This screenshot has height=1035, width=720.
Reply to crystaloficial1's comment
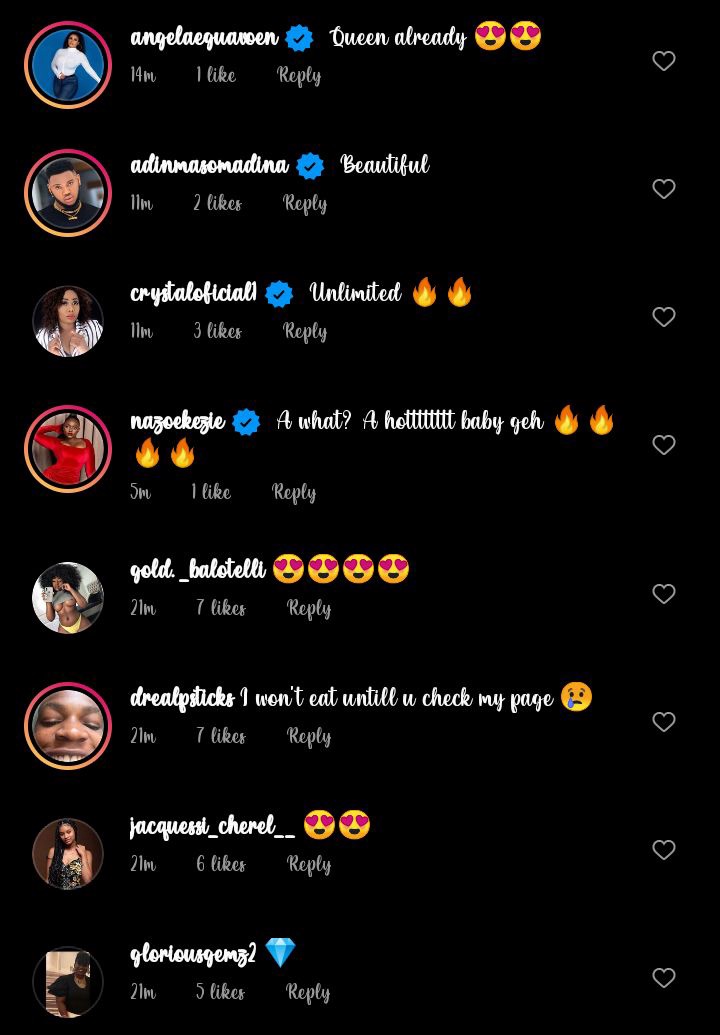point(305,331)
